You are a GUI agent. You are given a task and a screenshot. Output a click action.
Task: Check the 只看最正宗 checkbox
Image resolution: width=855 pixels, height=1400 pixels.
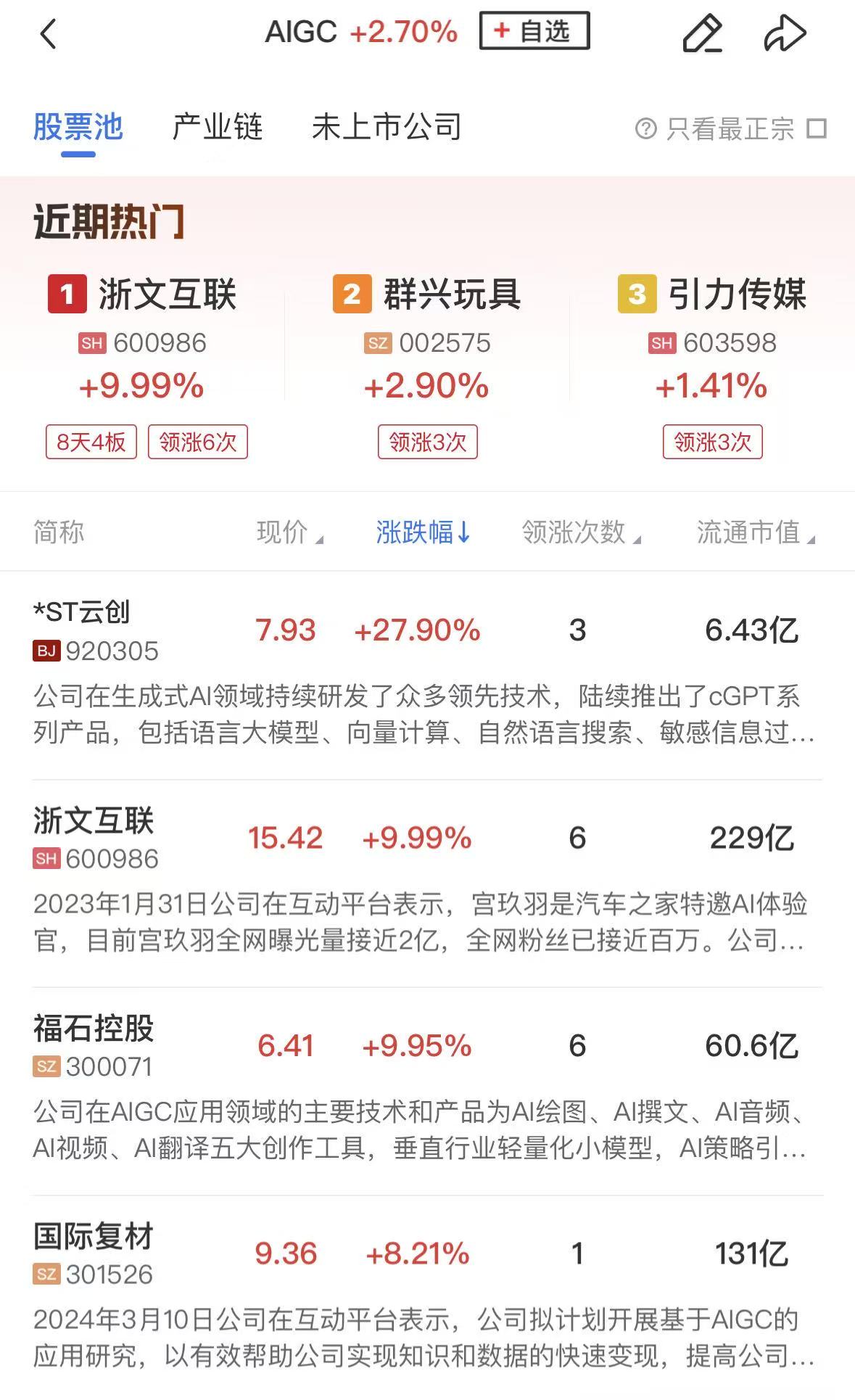[817, 129]
